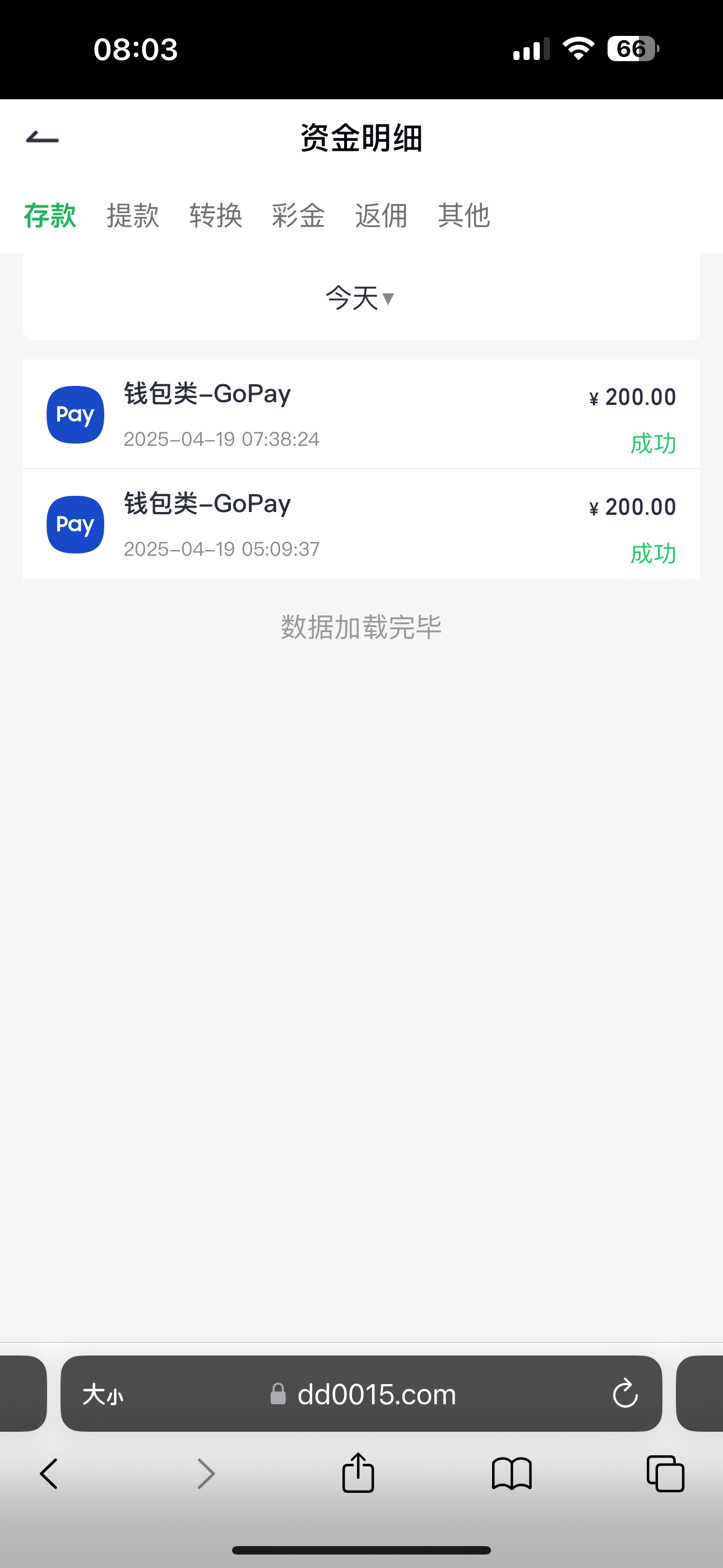The image size is (723, 1568).
Task: Open GoPay deposit from 07:38:24
Action: 361,414
